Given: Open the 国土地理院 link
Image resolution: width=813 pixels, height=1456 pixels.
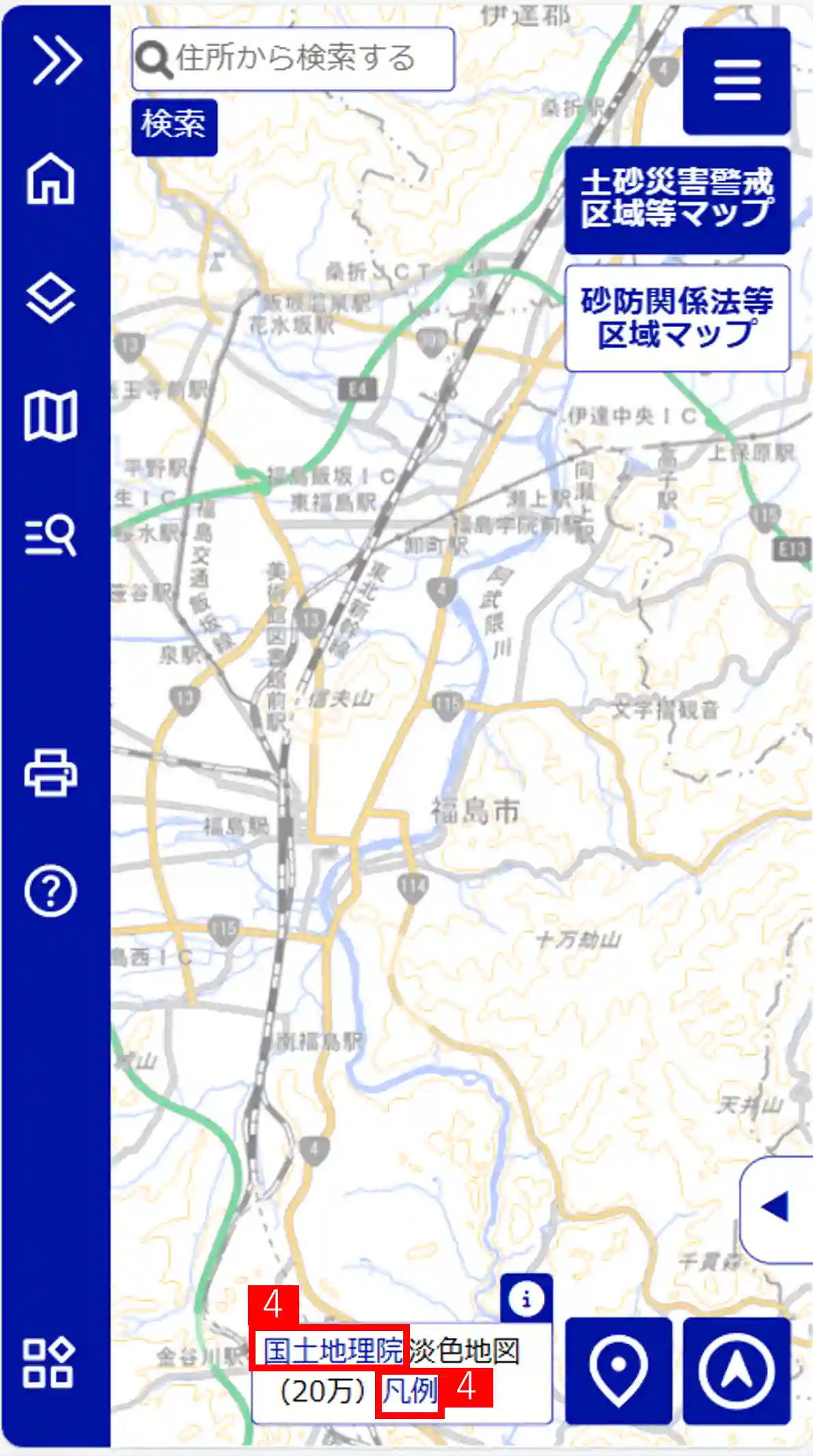Looking at the screenshot, I should (x=333, y=1350).
